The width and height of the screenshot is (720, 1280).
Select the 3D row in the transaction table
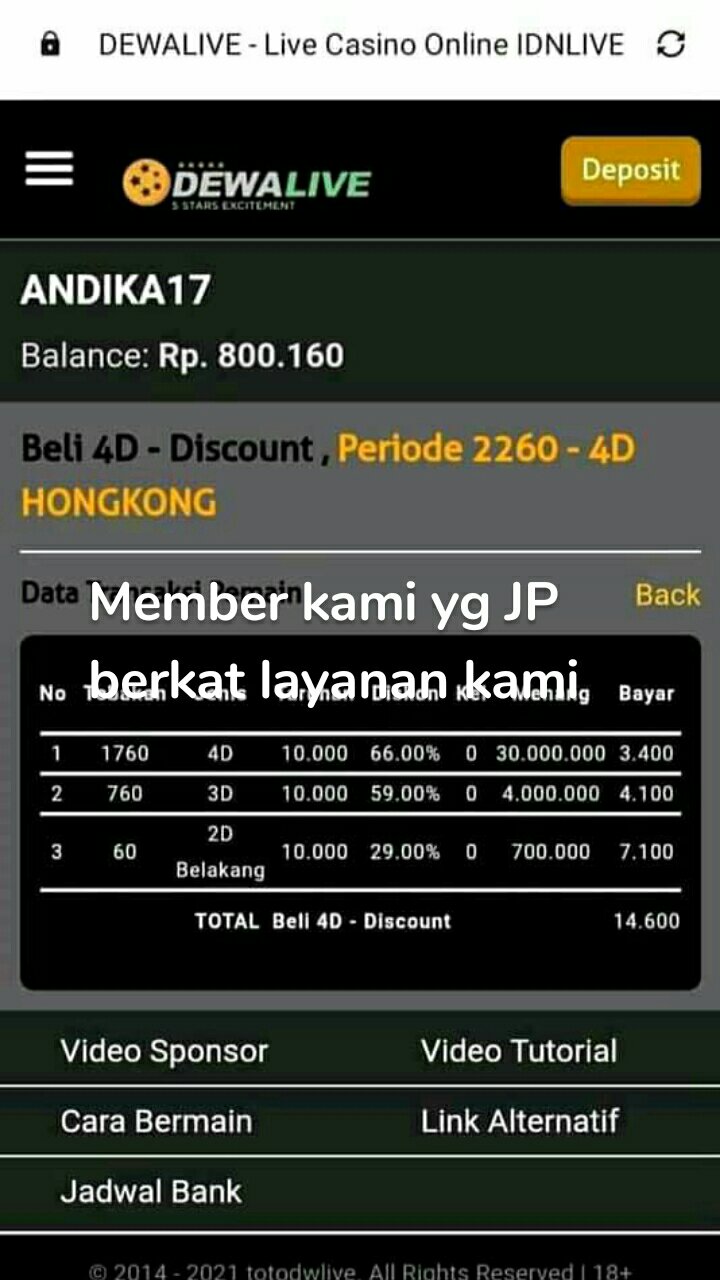point(360,794)
